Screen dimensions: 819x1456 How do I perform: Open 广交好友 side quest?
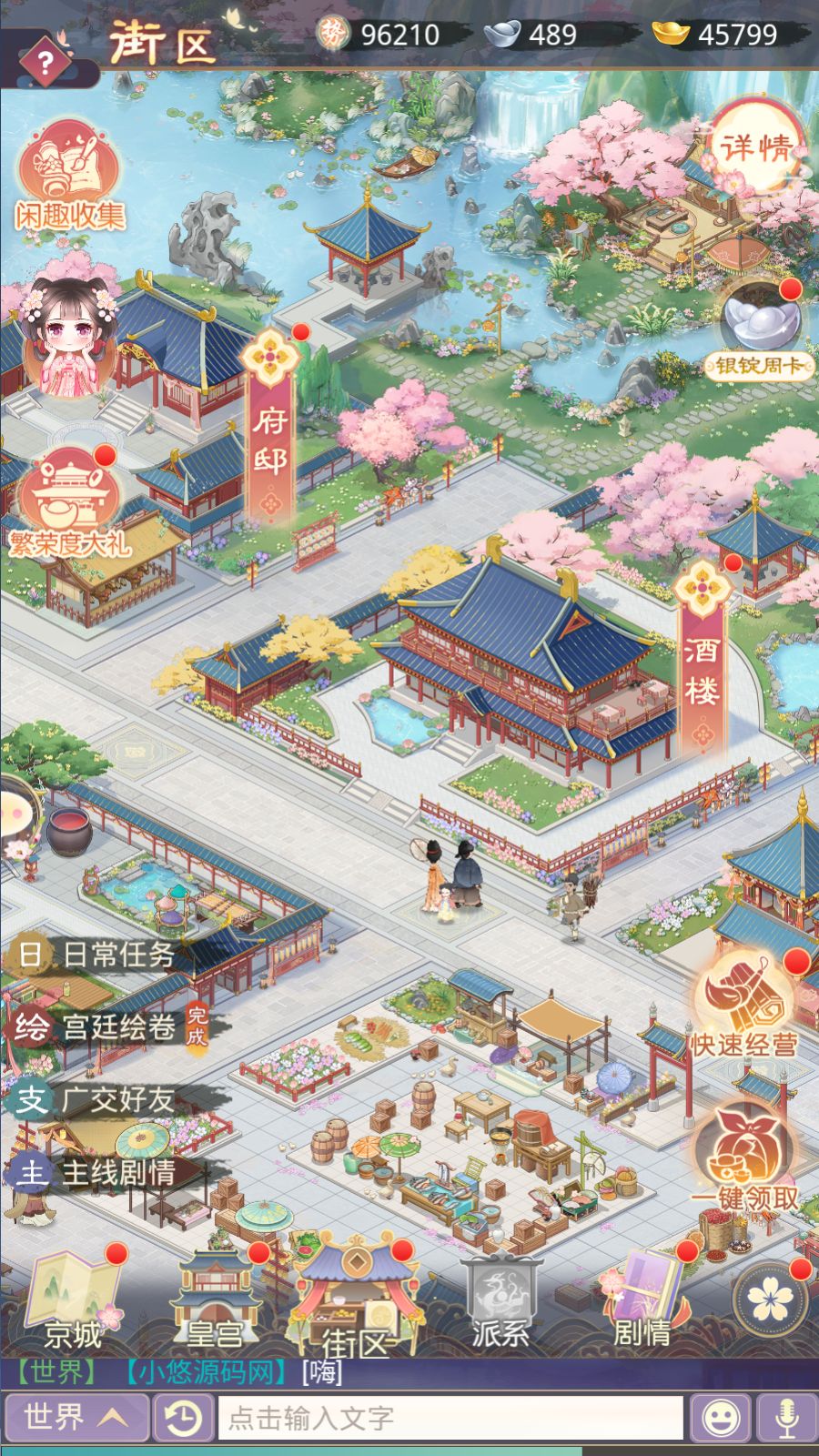(x=102, y=1099)
